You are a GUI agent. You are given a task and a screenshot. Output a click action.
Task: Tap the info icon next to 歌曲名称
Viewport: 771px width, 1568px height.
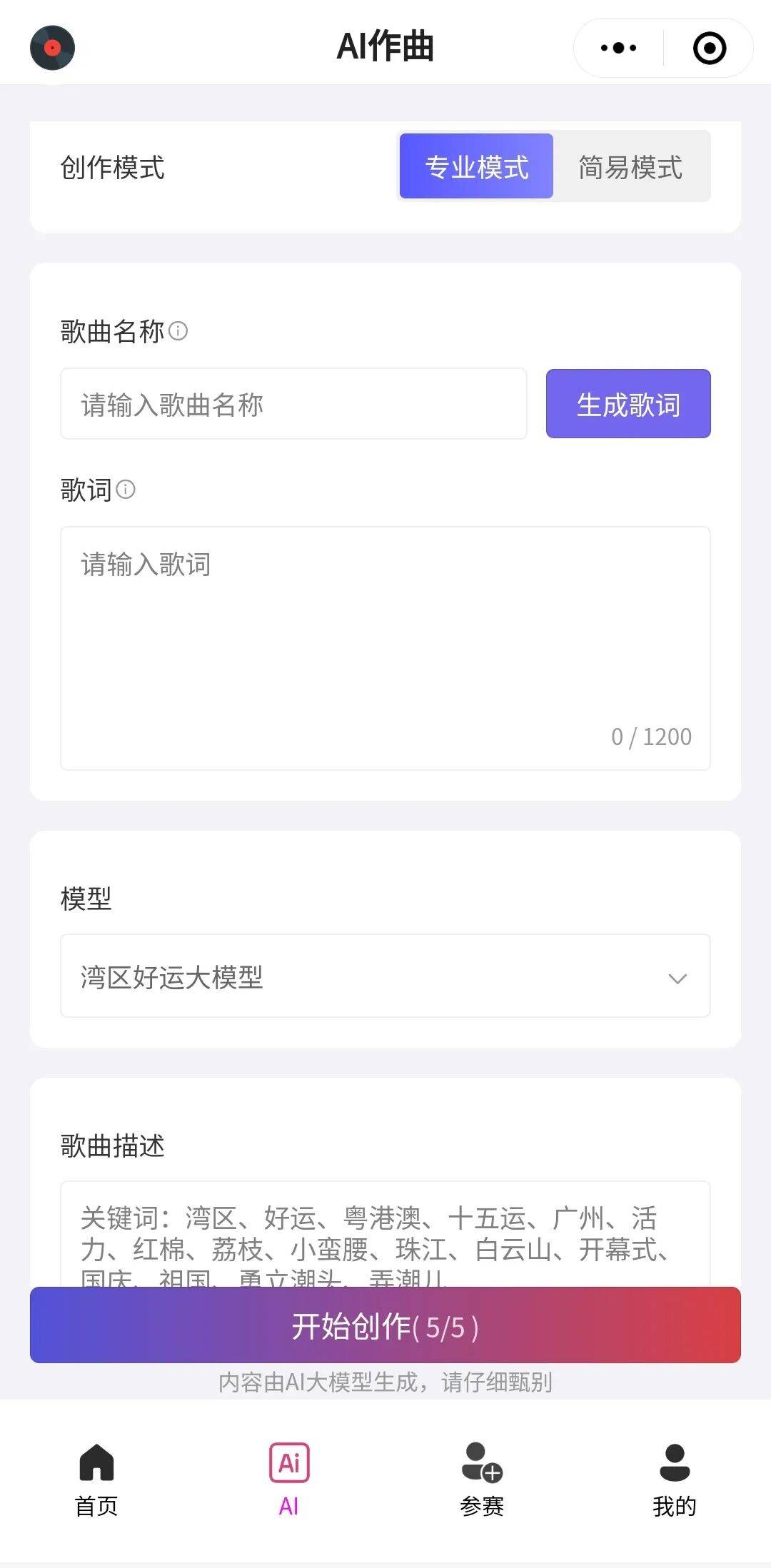click(178, 331)
